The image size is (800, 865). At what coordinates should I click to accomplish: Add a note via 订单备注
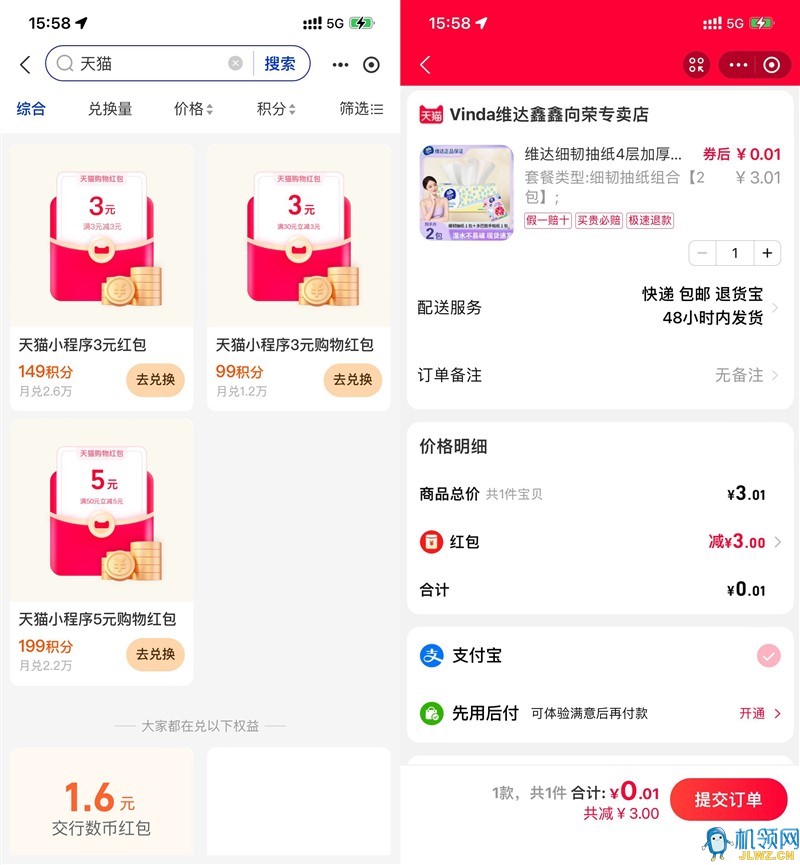(x=600, y=375)
